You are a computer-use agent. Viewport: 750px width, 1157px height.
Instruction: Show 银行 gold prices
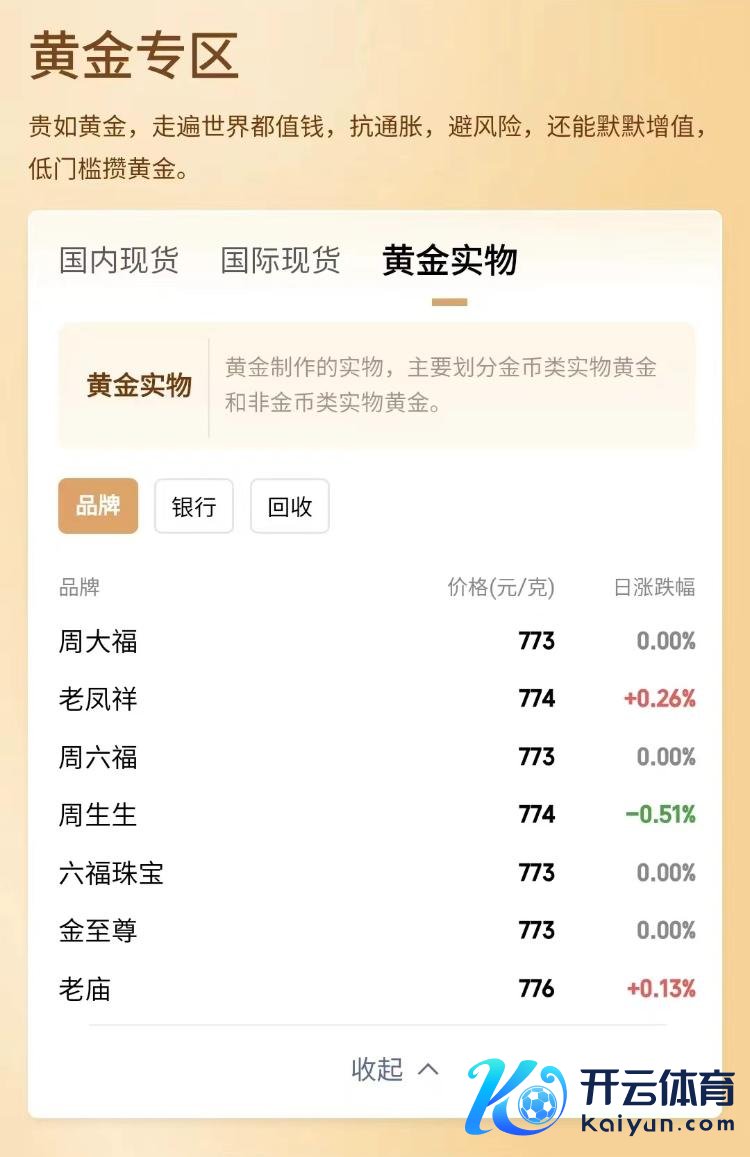(x=193, y=506)
